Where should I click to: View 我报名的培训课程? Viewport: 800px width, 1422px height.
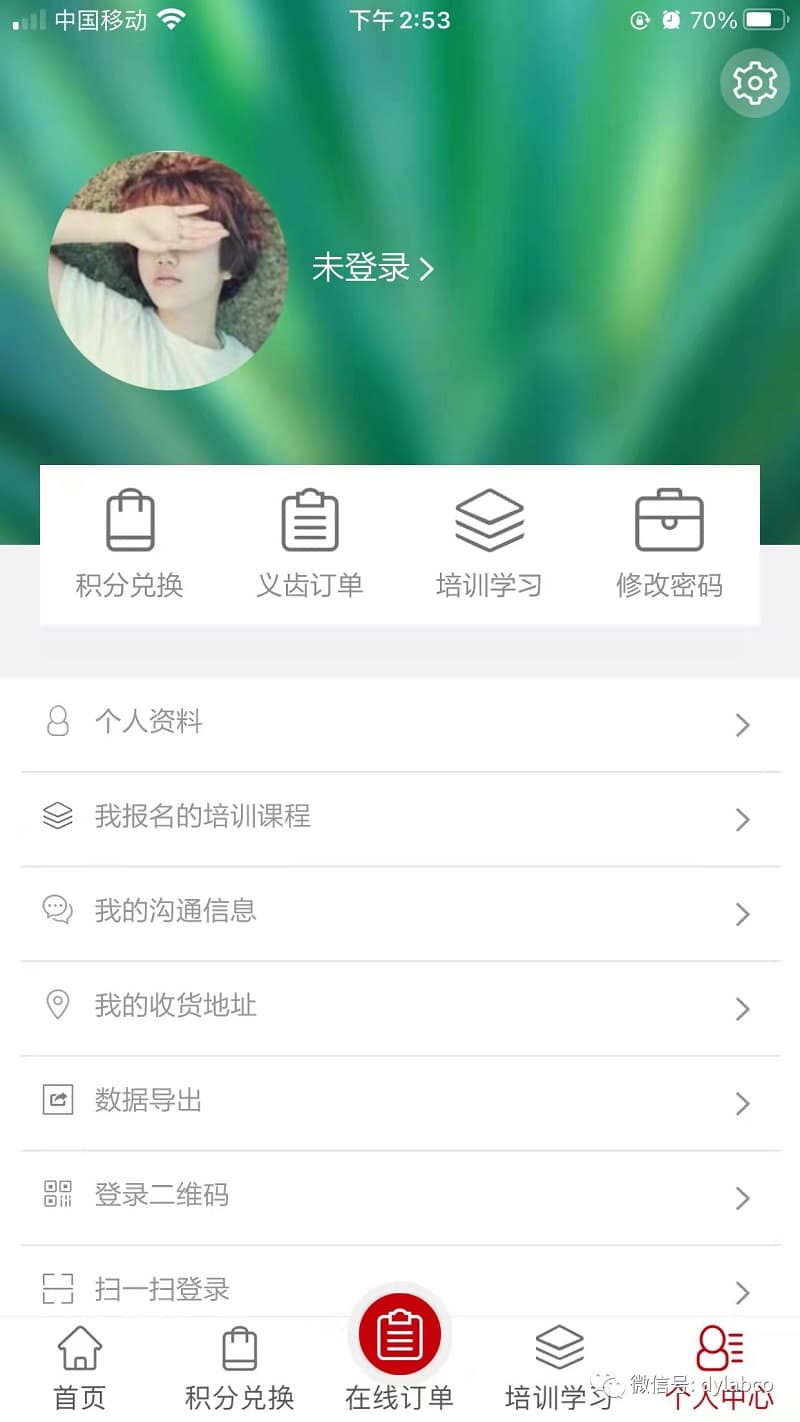point(400,818)
